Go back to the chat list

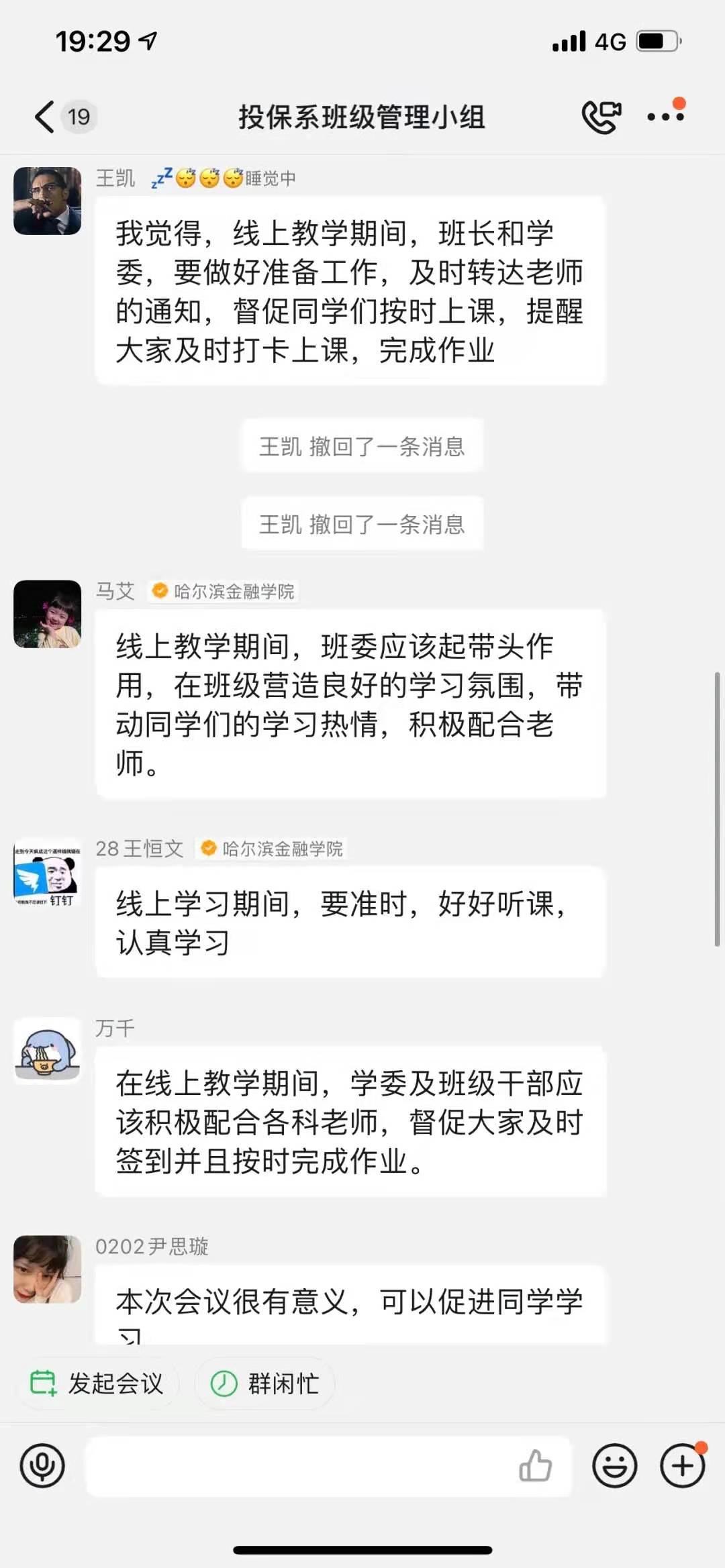(x=46, y=117)
